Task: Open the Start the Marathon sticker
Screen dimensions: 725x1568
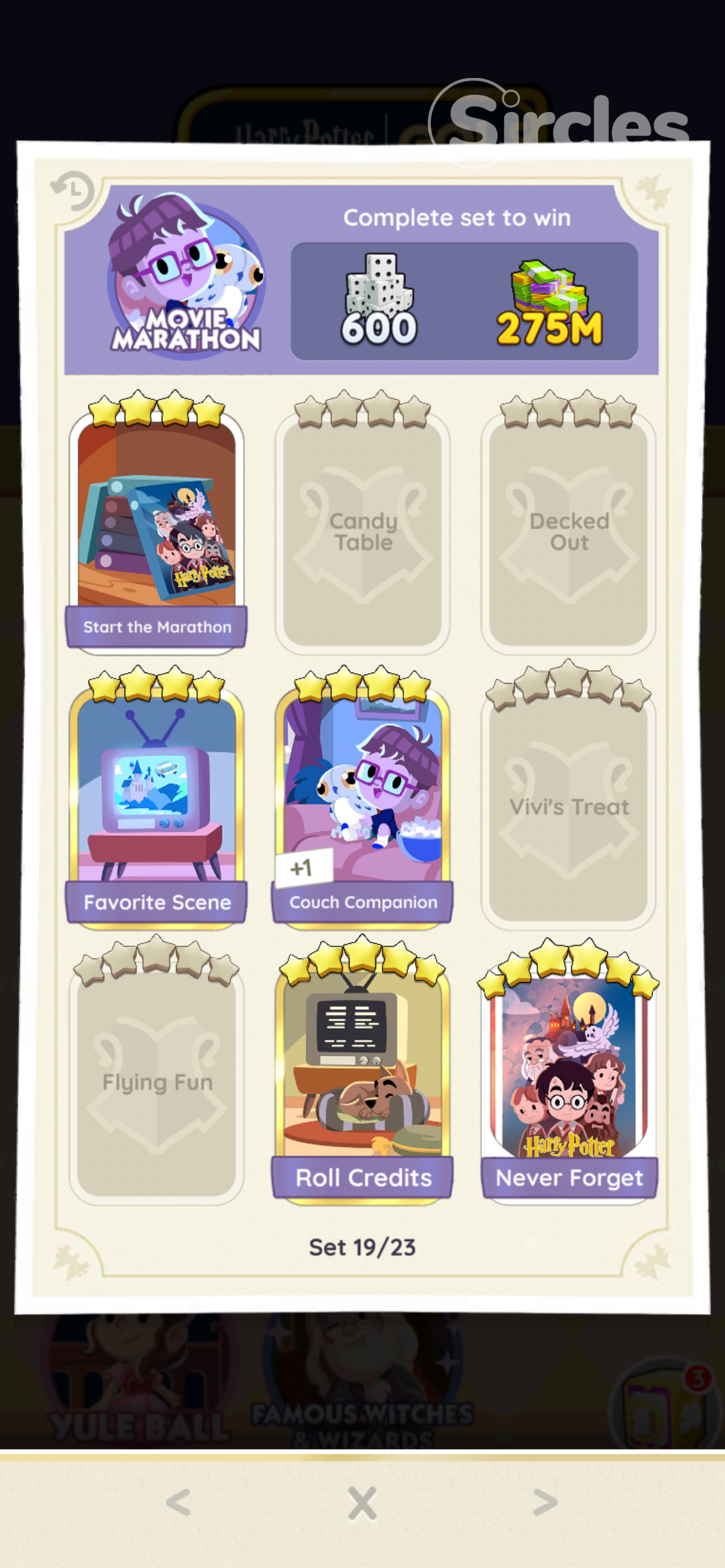Action: click(x=156, y=533)
